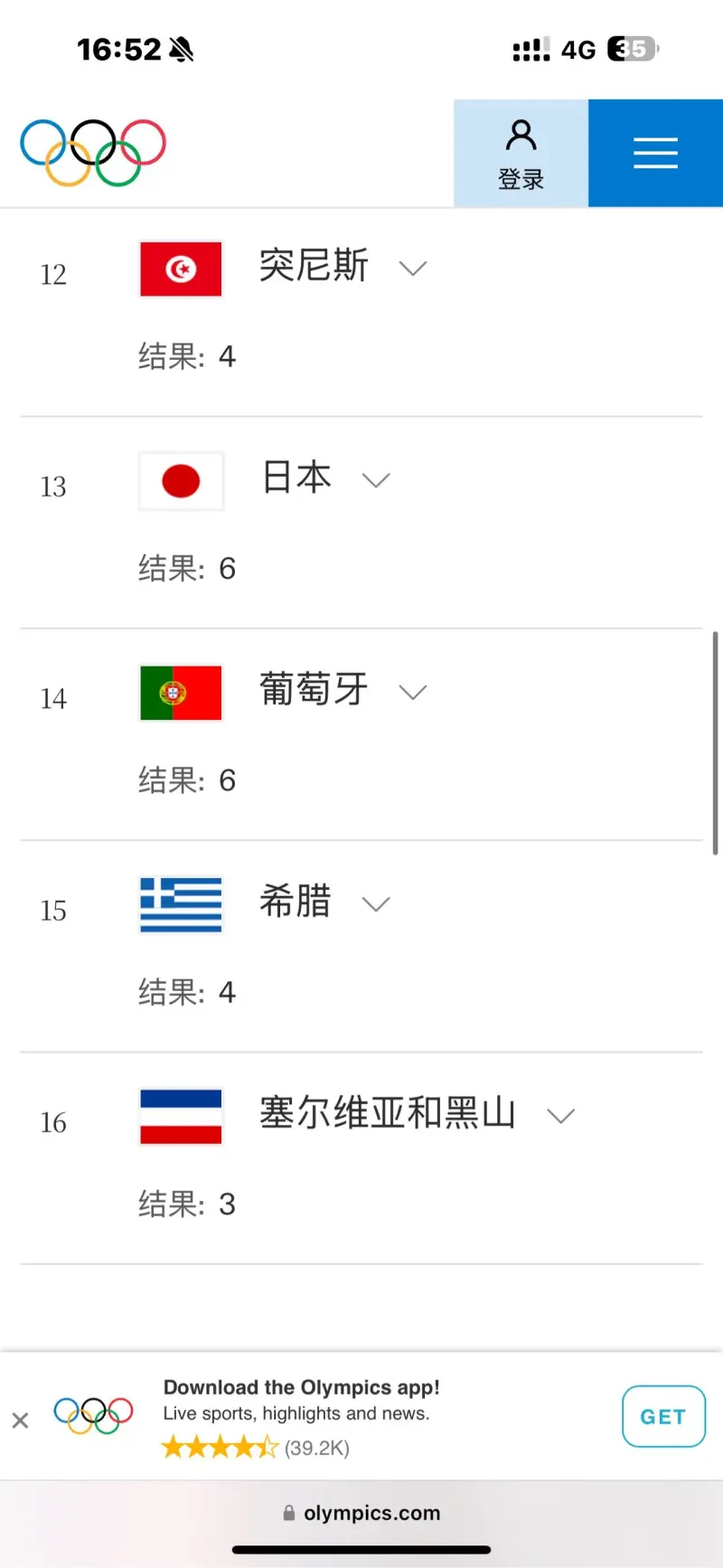Tap the olympics.com address bar
This screenshot has height=1568, width=723.
pyautogui.click(x=361, y=1513)
